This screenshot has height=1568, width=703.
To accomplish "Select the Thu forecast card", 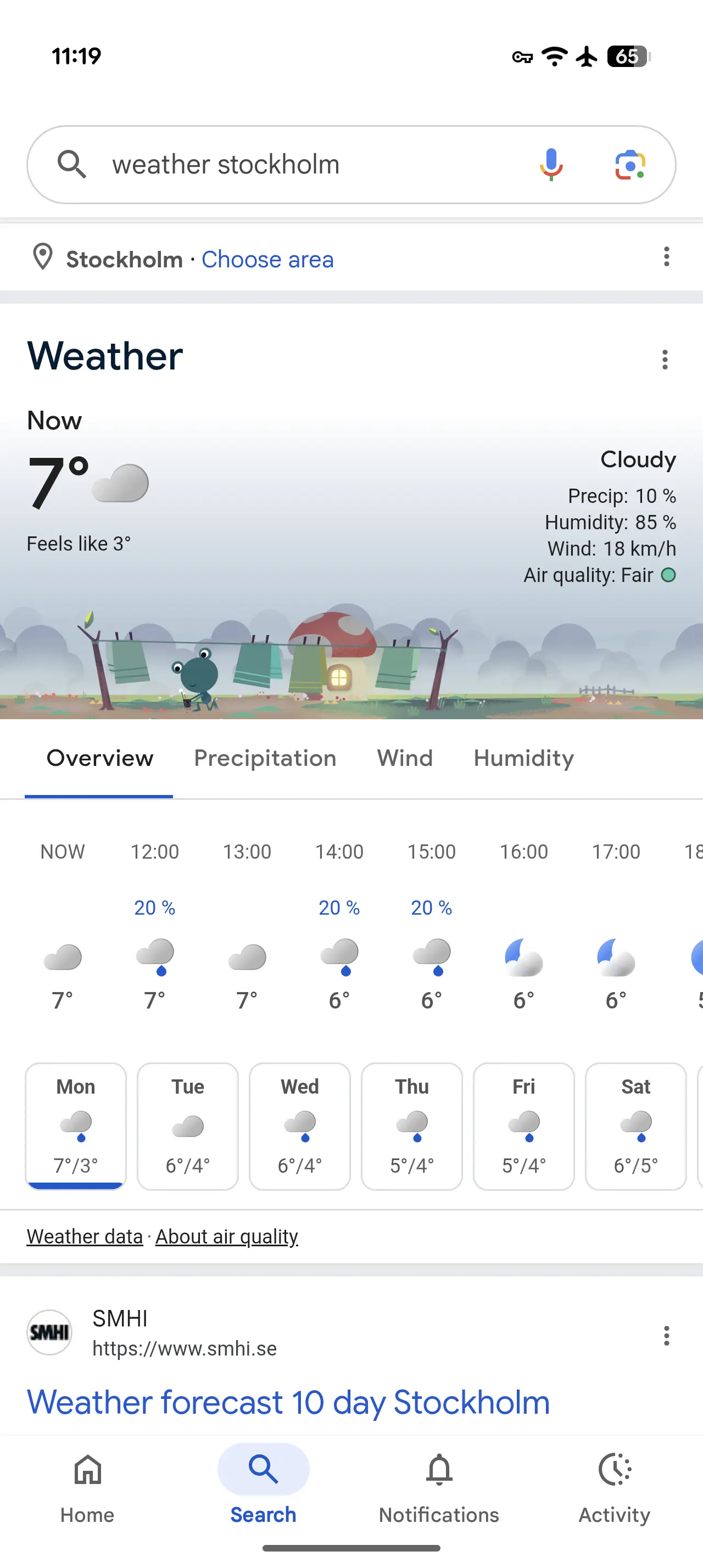I will click(x=411, y=1126).
